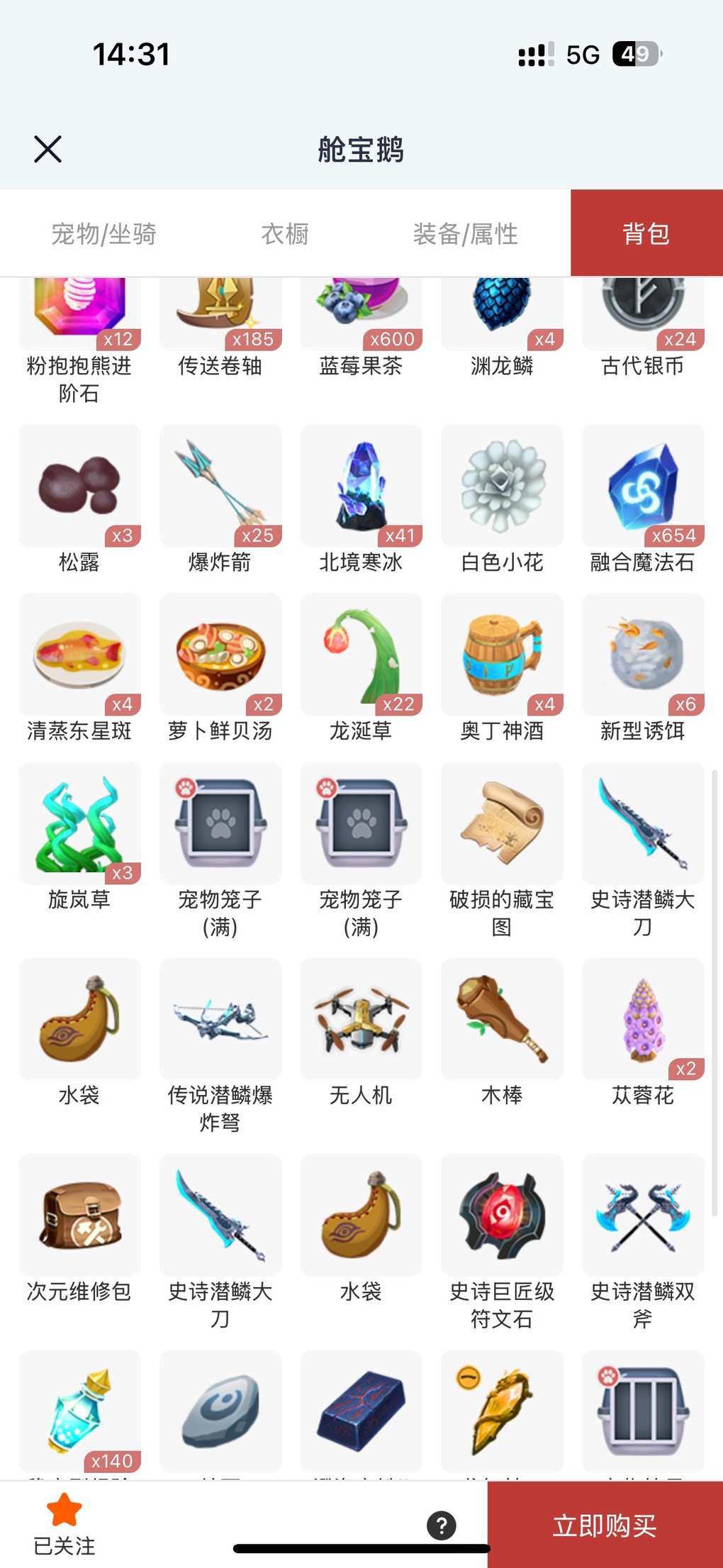Close the 舱宝鹅 page
The height and width of the screenshot is (1568, 723).
point(47,149)
